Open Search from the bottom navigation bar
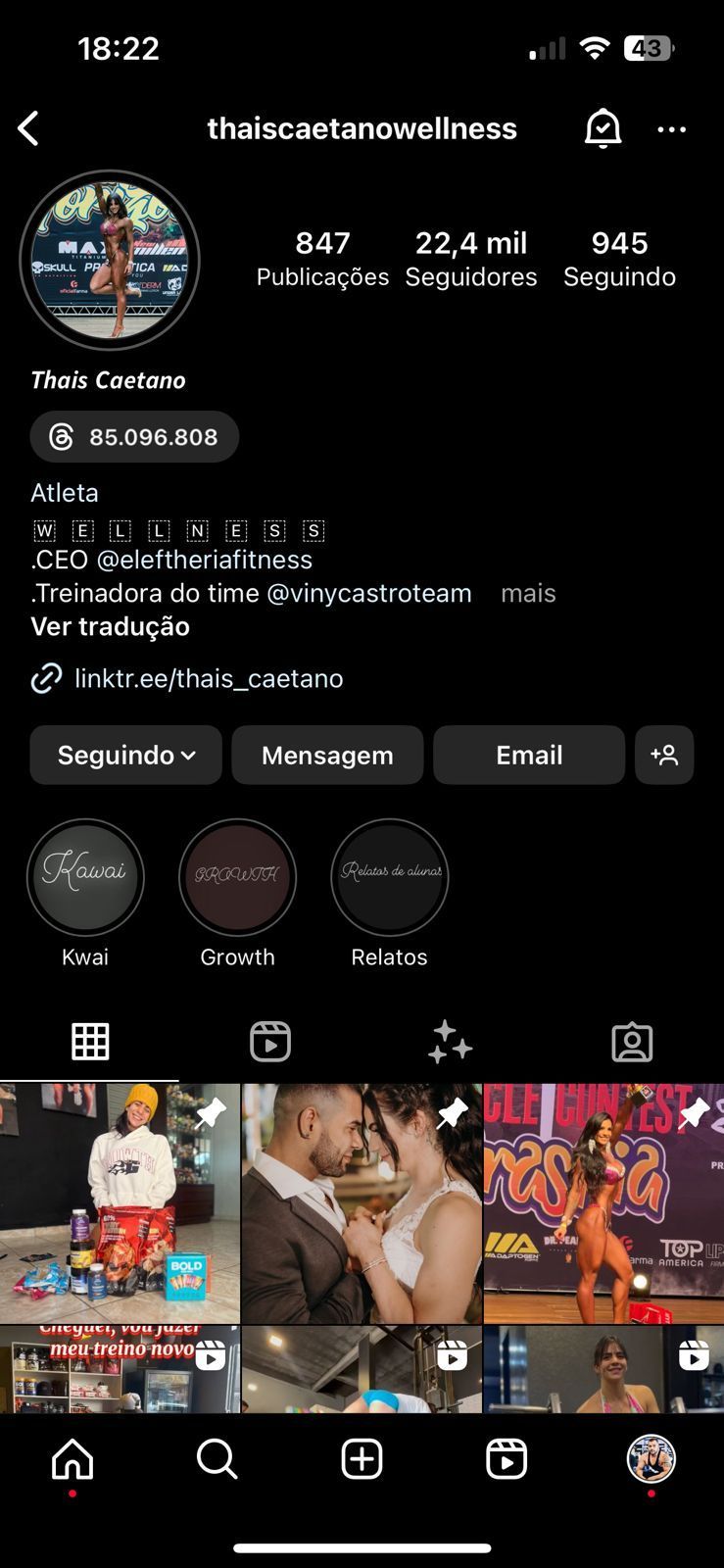The width and height of the screenshot is (724, 1568). coord(217,1459)
